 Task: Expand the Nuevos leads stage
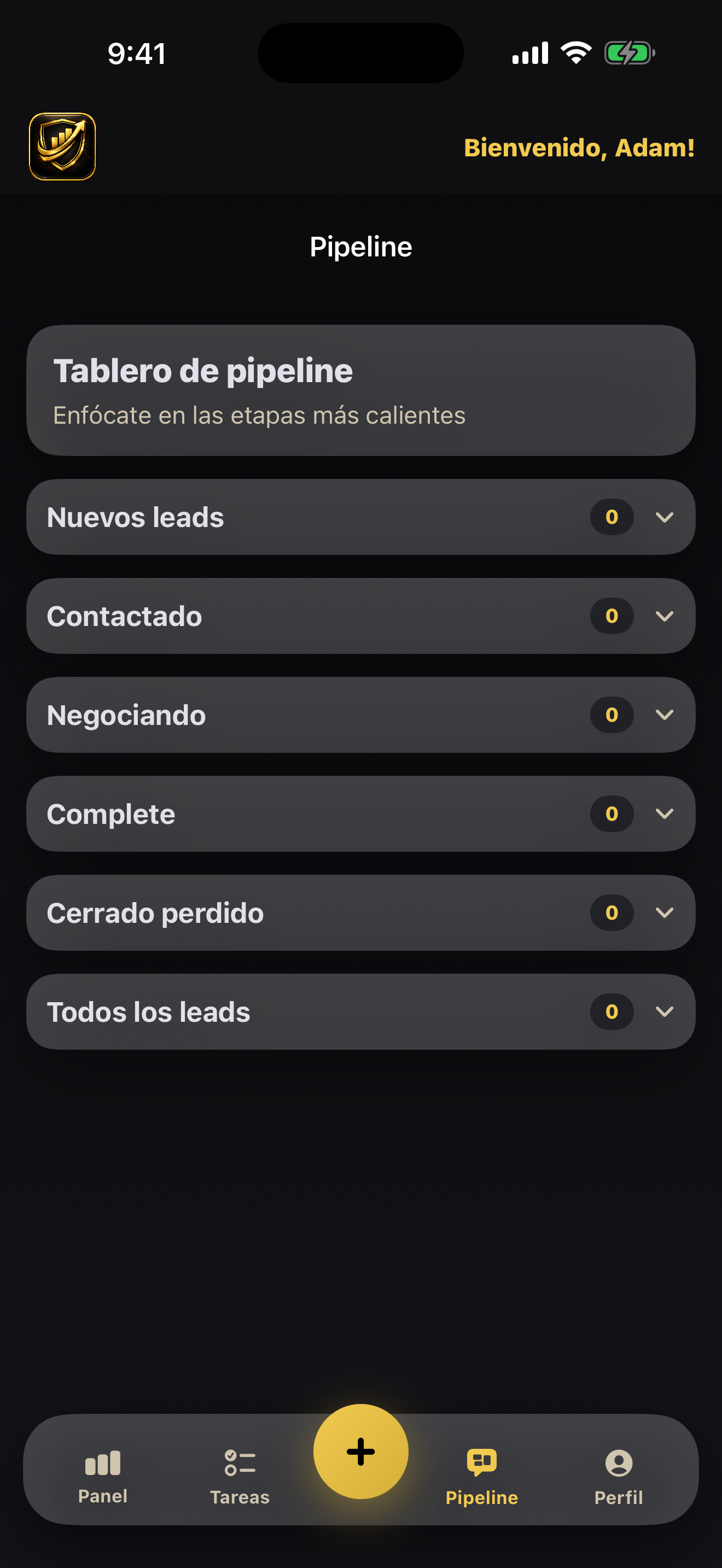click(x=665, y=517)
